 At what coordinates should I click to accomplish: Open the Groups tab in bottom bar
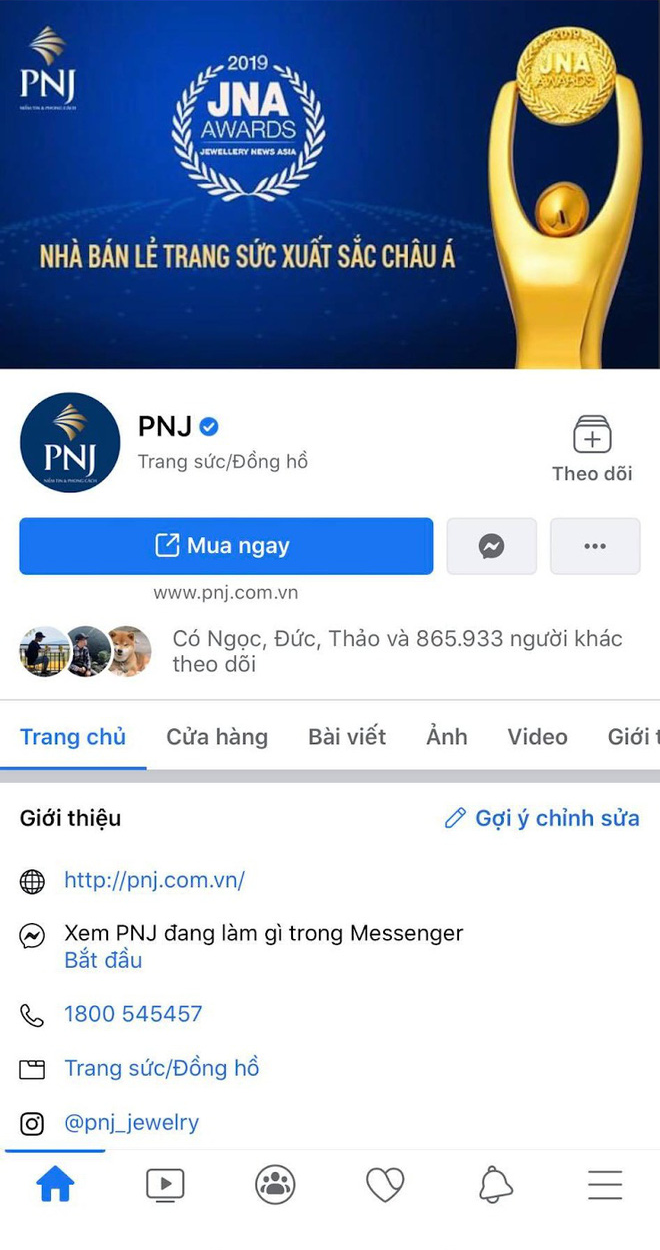[275, 1185]
